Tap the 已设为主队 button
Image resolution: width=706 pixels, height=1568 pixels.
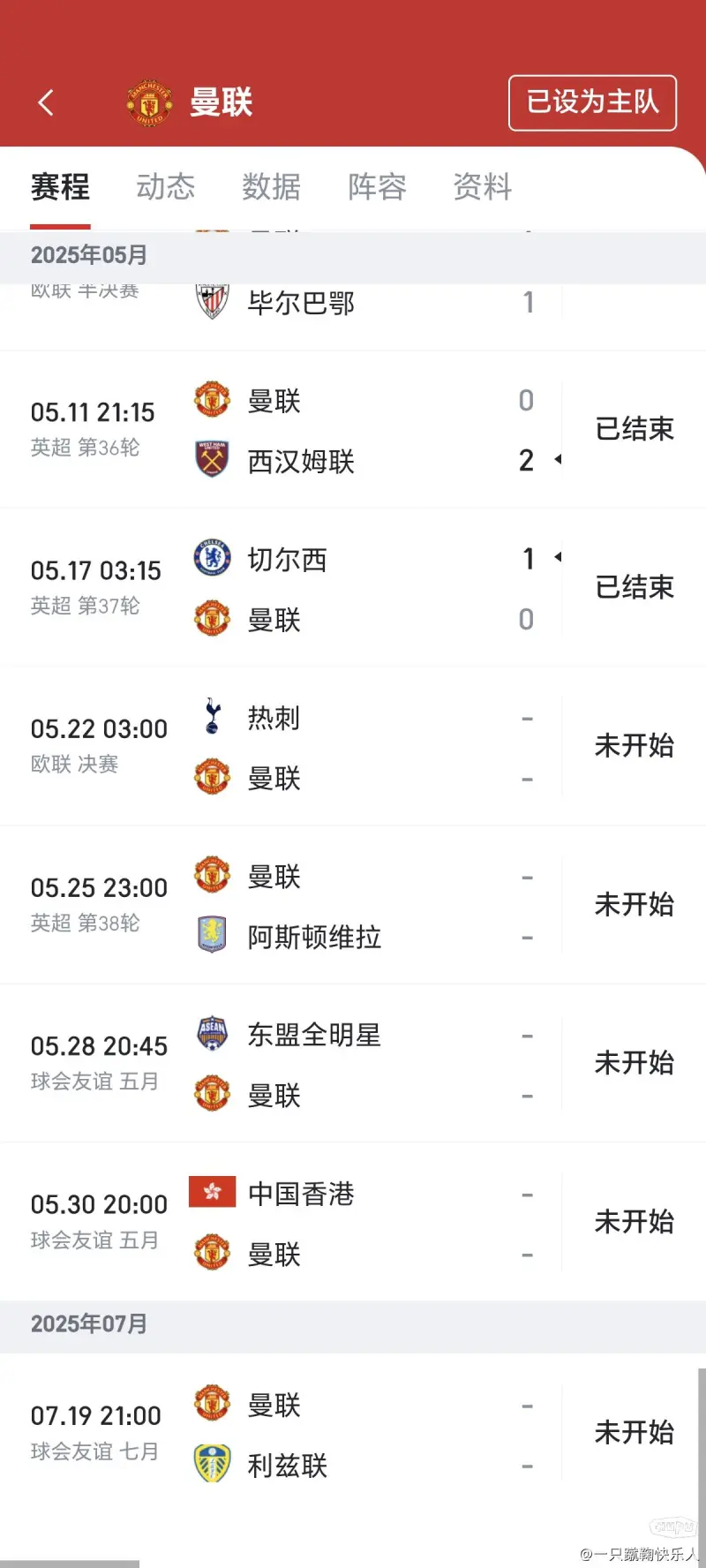(x=592, y=102)
